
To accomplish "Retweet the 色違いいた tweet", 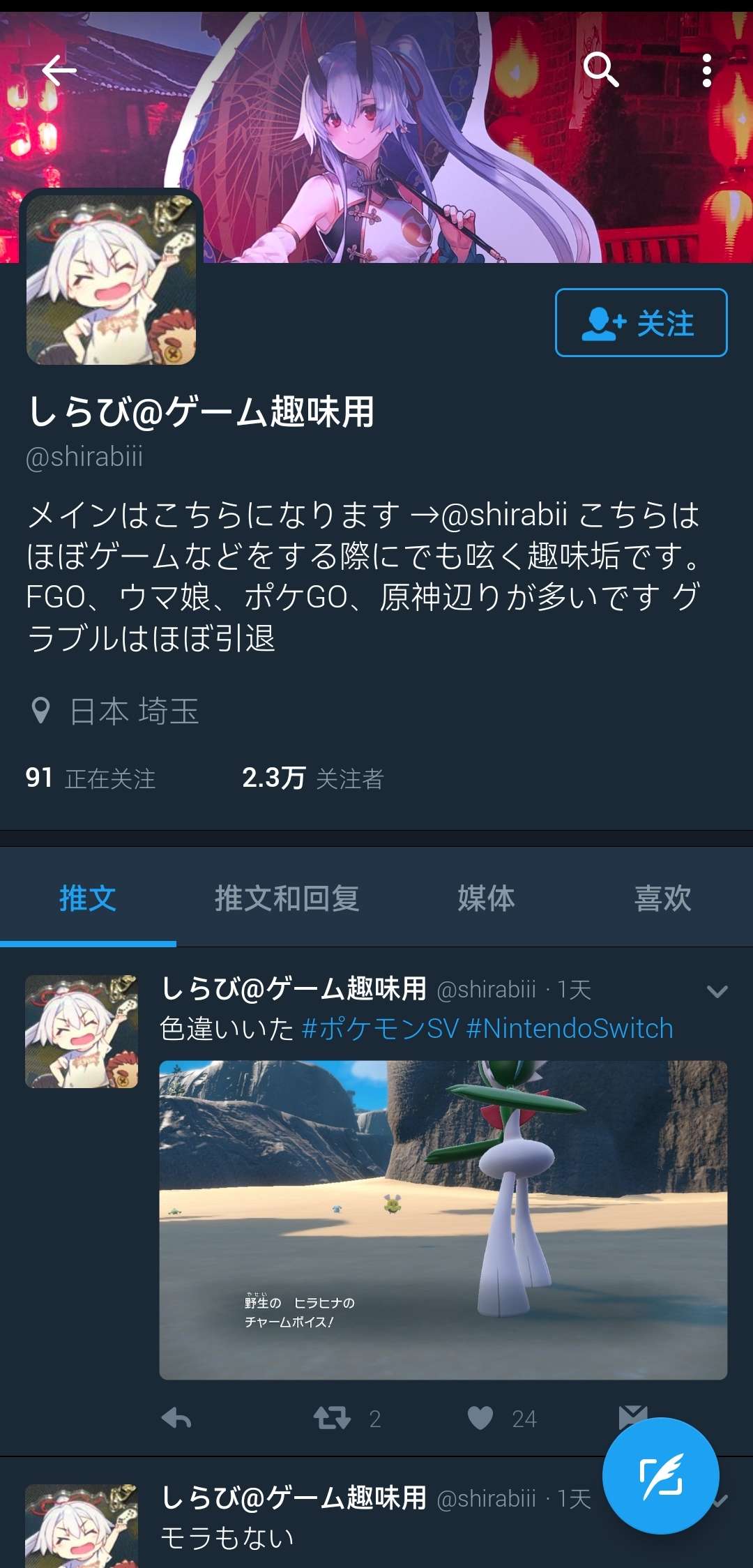I will click(x=332, y=1418).
